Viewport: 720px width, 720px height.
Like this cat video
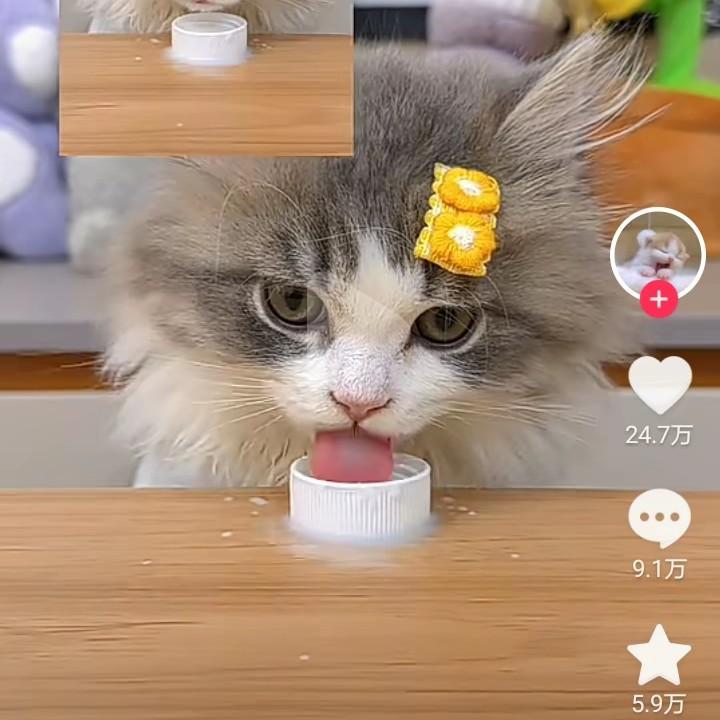point(659,384)
